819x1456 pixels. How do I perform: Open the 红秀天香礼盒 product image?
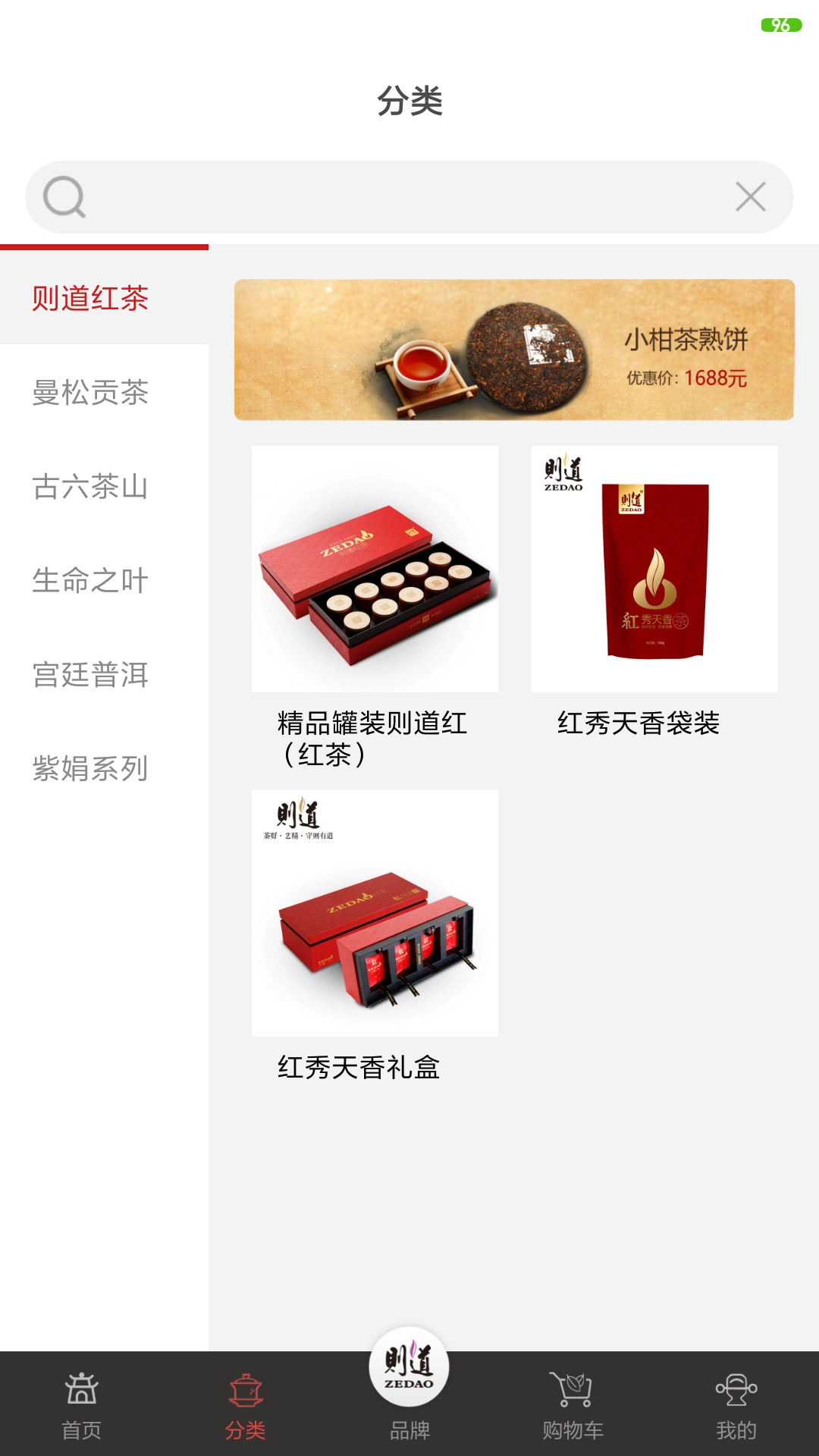pyautogui.click(x=372, y=914)
